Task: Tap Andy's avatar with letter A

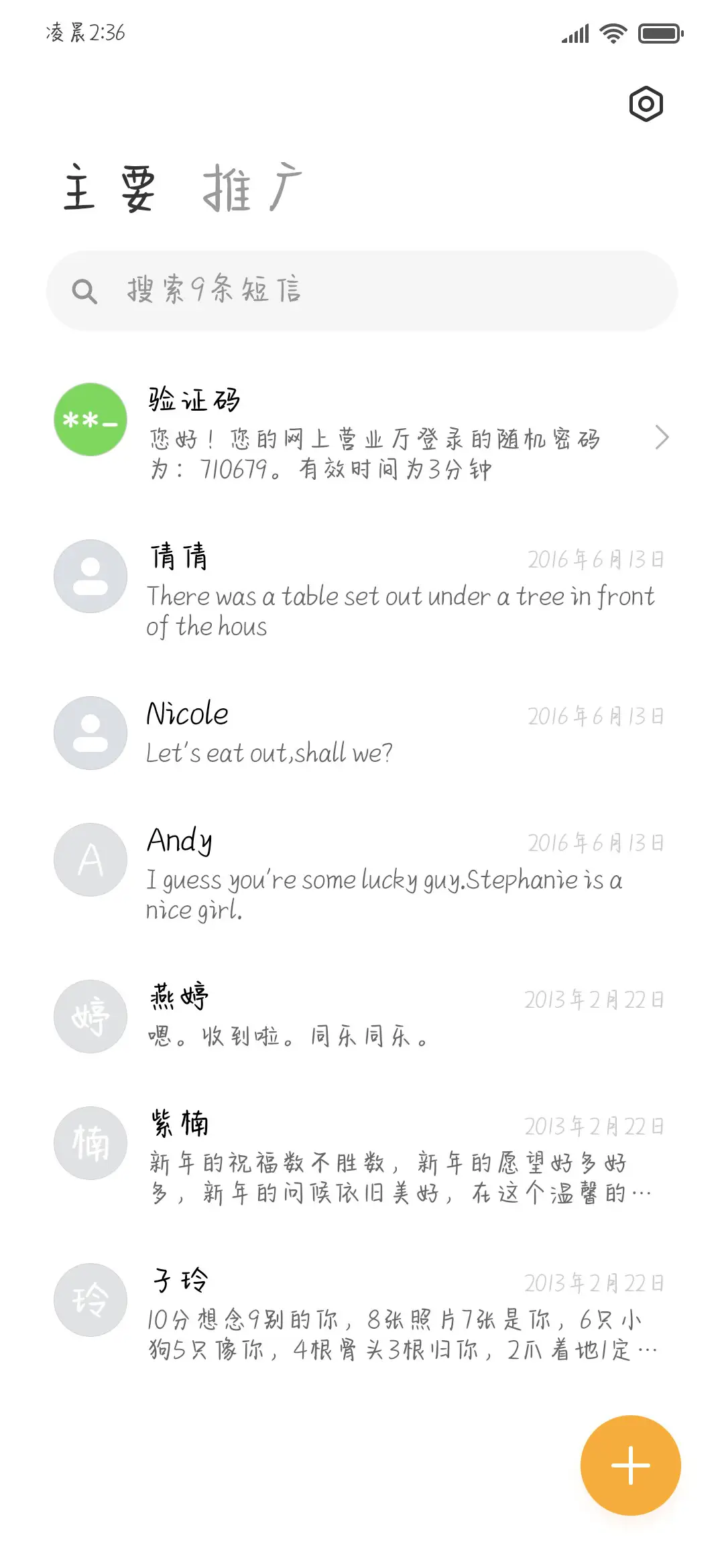Action: tap(90, 860)
